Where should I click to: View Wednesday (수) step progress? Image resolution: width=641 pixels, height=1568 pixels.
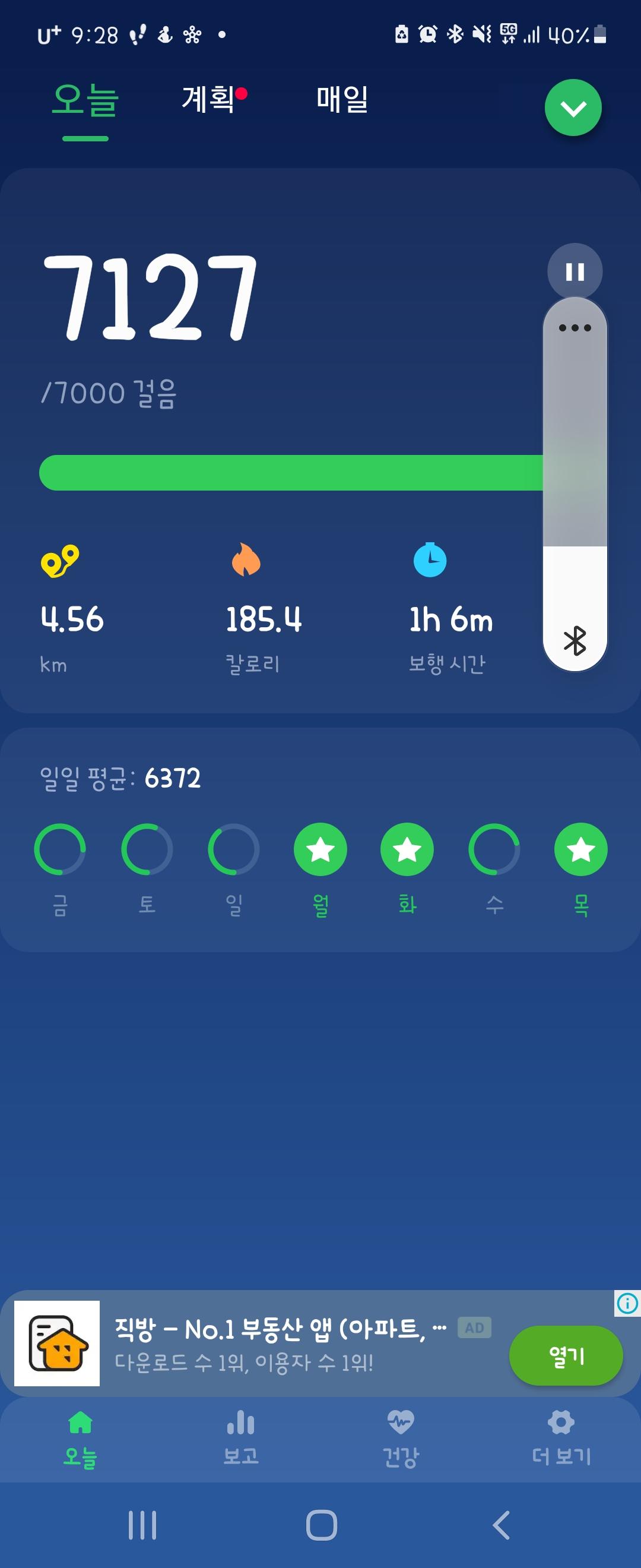pos(494,850)
